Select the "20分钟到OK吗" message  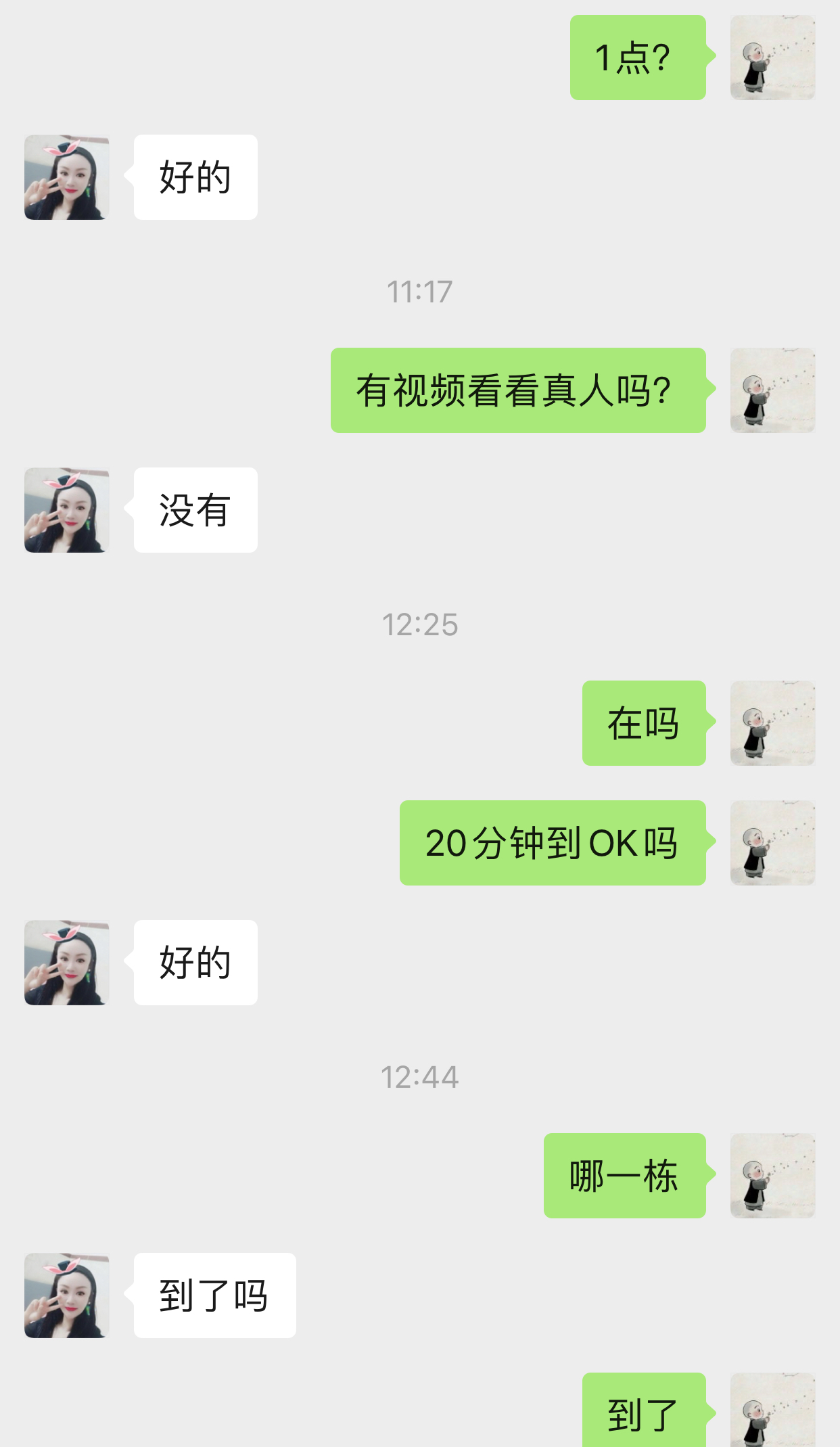pyautogui.click(x=552, y=843)
